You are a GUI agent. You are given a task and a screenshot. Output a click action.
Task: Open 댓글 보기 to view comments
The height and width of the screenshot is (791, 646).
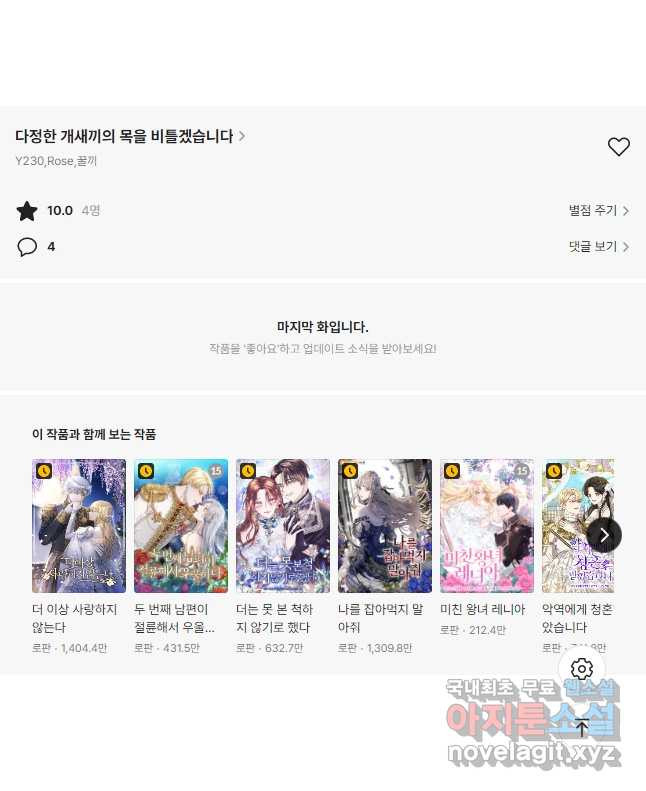point(598,246)
